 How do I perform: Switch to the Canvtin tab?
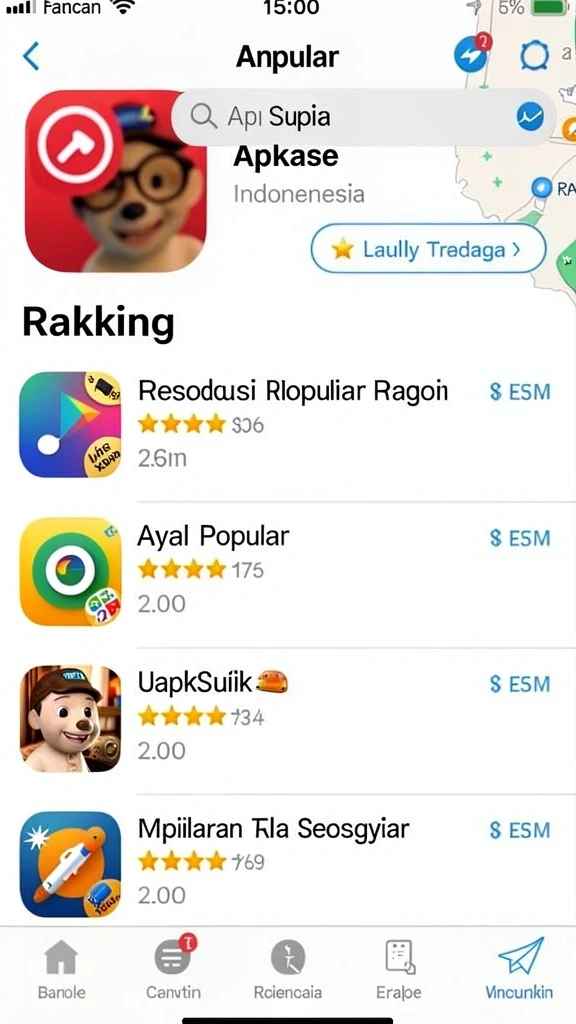[173, 969]
